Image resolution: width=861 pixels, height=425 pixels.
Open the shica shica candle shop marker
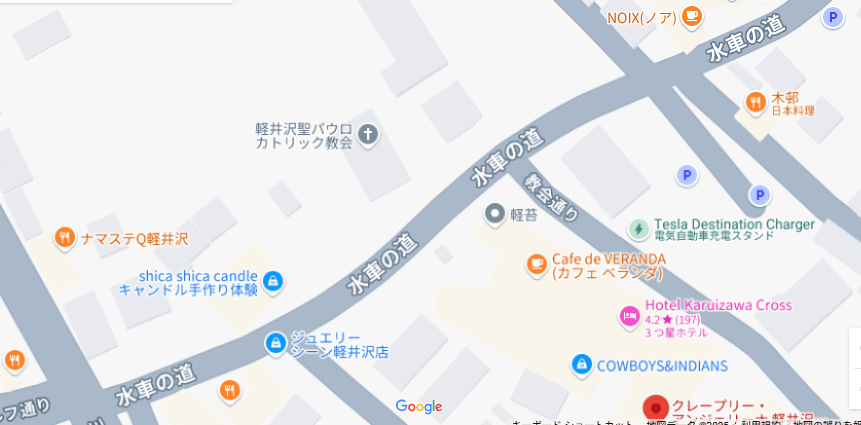point(274,282)
